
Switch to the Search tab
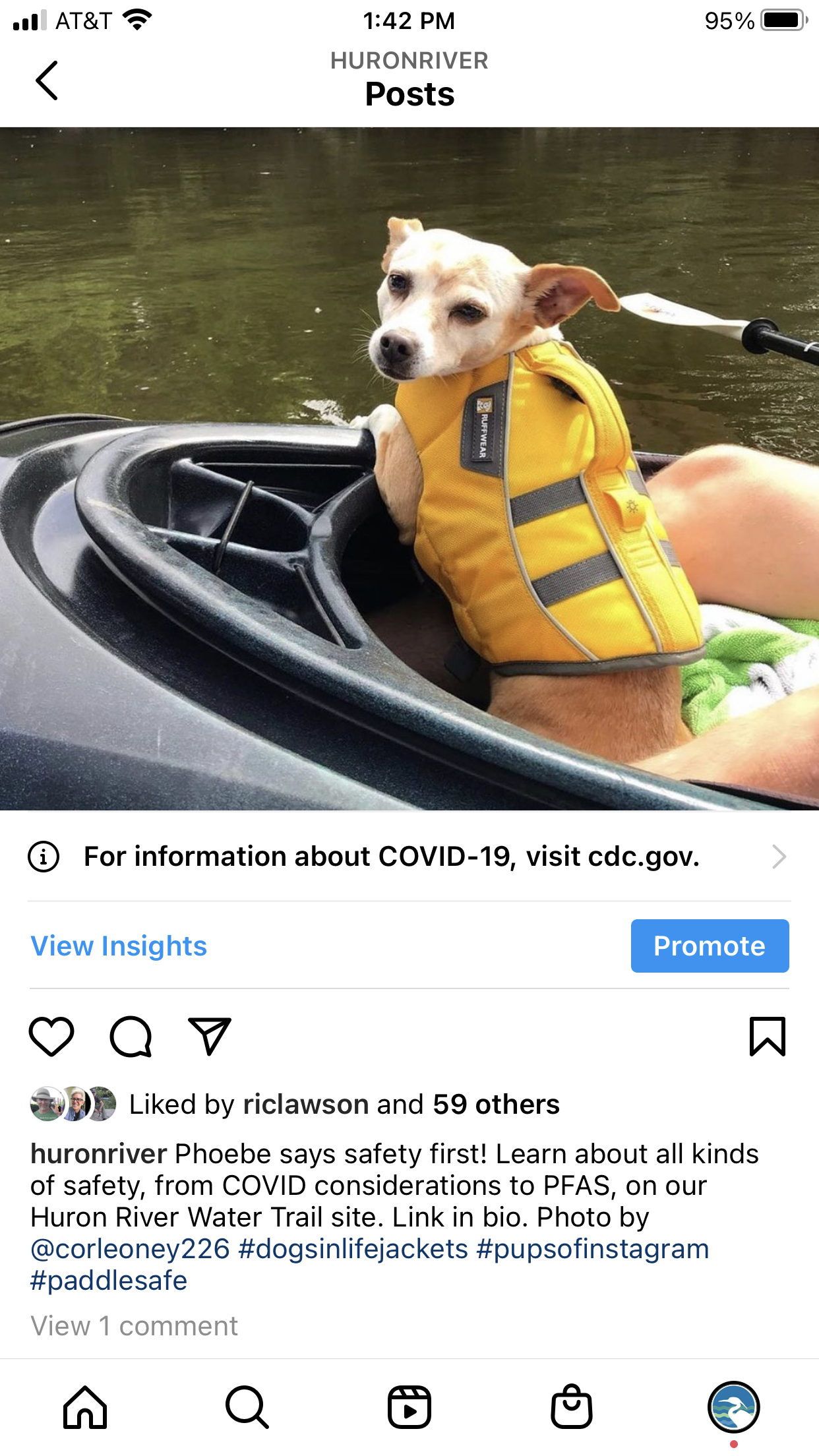coord(247,1407)
